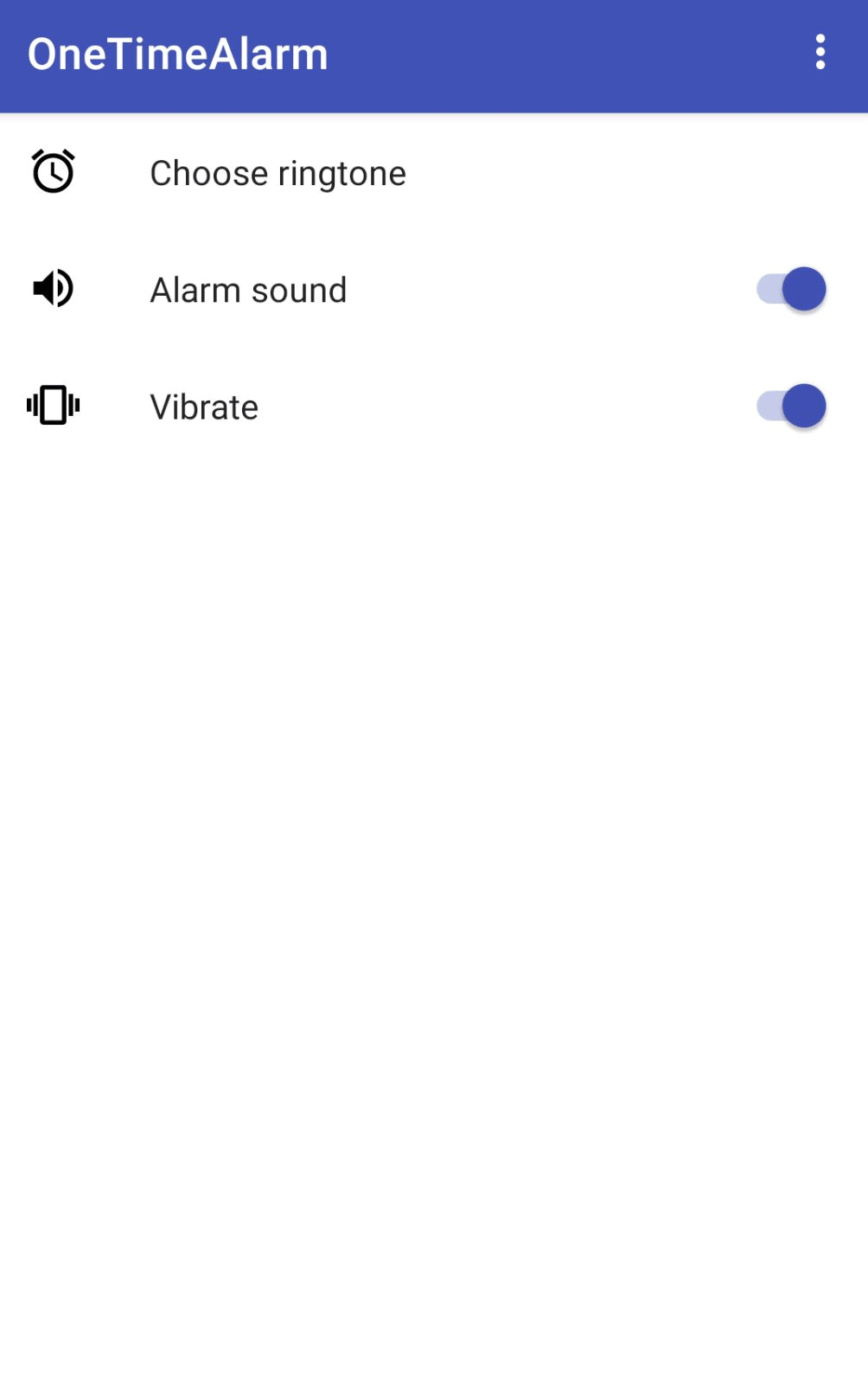This screenshot has width=868, height=1384.
Task: Open the ringtone picker dialog
Action: tap(278, 172)
